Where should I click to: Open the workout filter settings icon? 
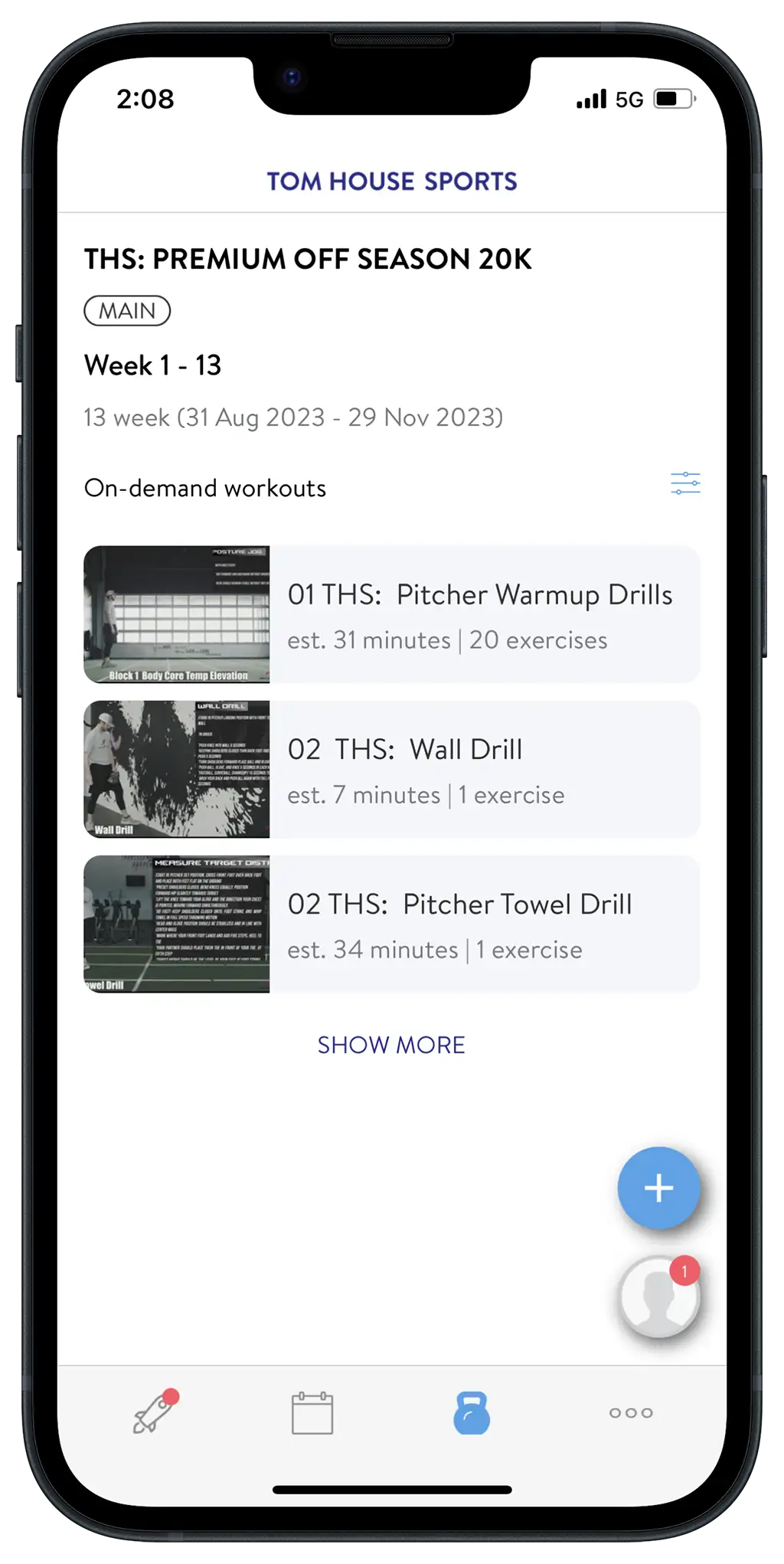pyautogui.click(x=685, y=483)
